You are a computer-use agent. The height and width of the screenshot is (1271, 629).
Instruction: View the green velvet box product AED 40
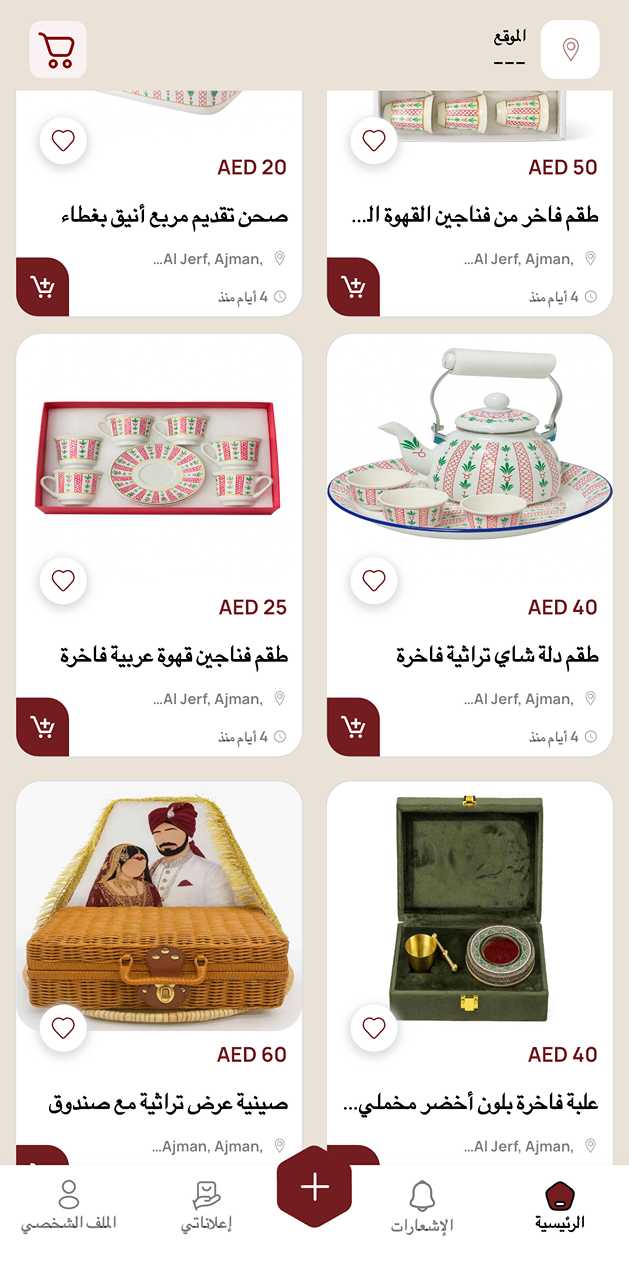click(x=470, y=900)
